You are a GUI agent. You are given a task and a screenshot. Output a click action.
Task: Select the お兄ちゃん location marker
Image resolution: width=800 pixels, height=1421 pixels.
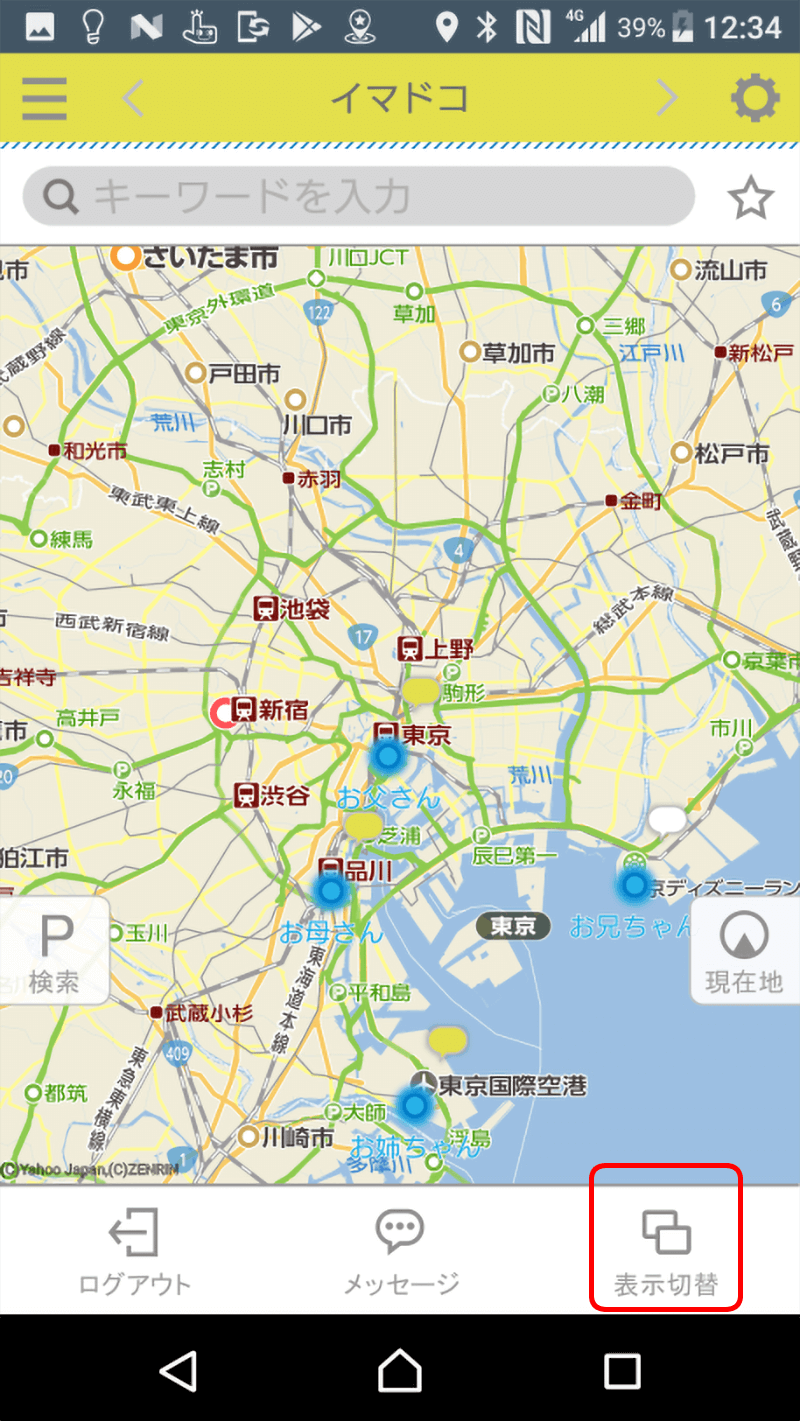[x=633, y=884]
